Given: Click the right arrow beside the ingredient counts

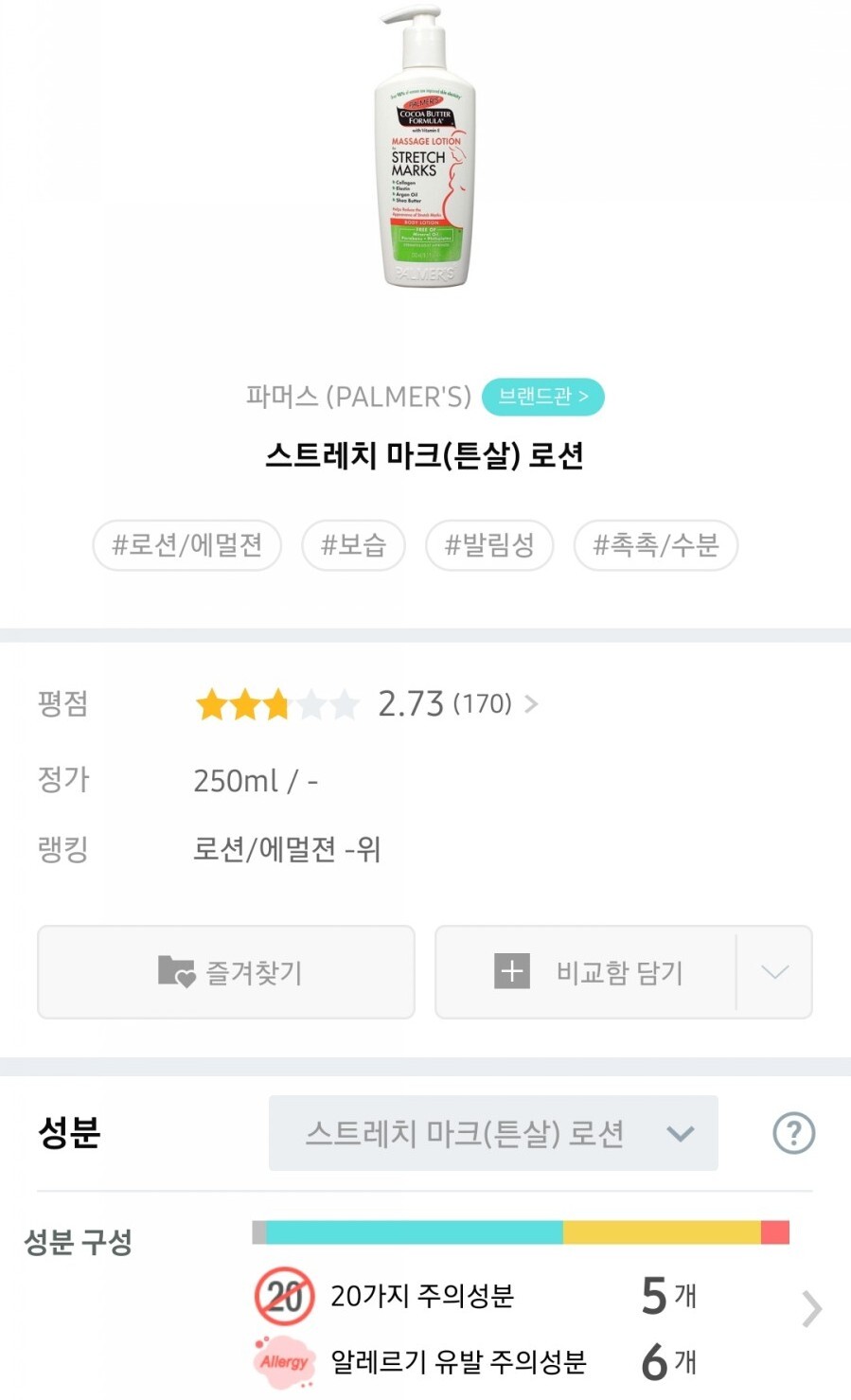Looking at the screenshot, I should tap(810, 1309).
